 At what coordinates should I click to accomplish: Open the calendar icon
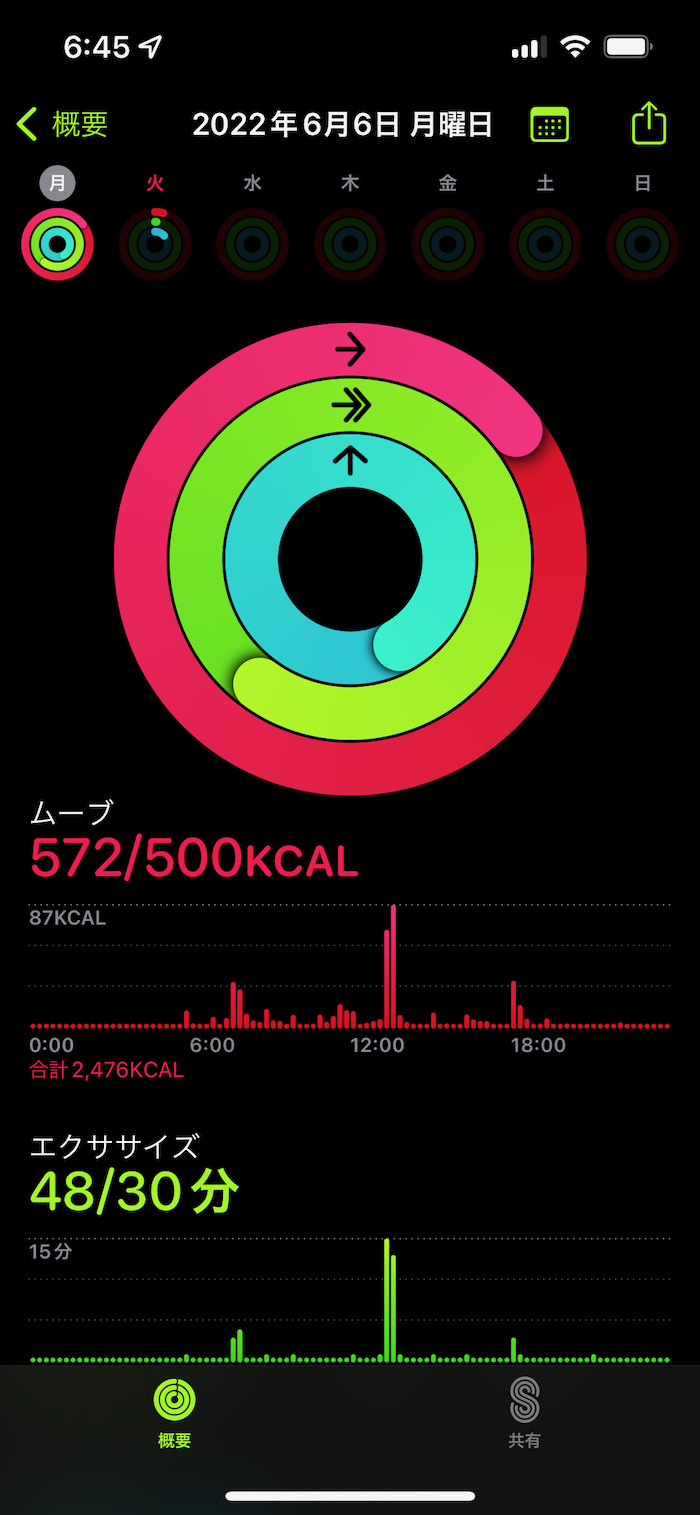tap(549, 125)
